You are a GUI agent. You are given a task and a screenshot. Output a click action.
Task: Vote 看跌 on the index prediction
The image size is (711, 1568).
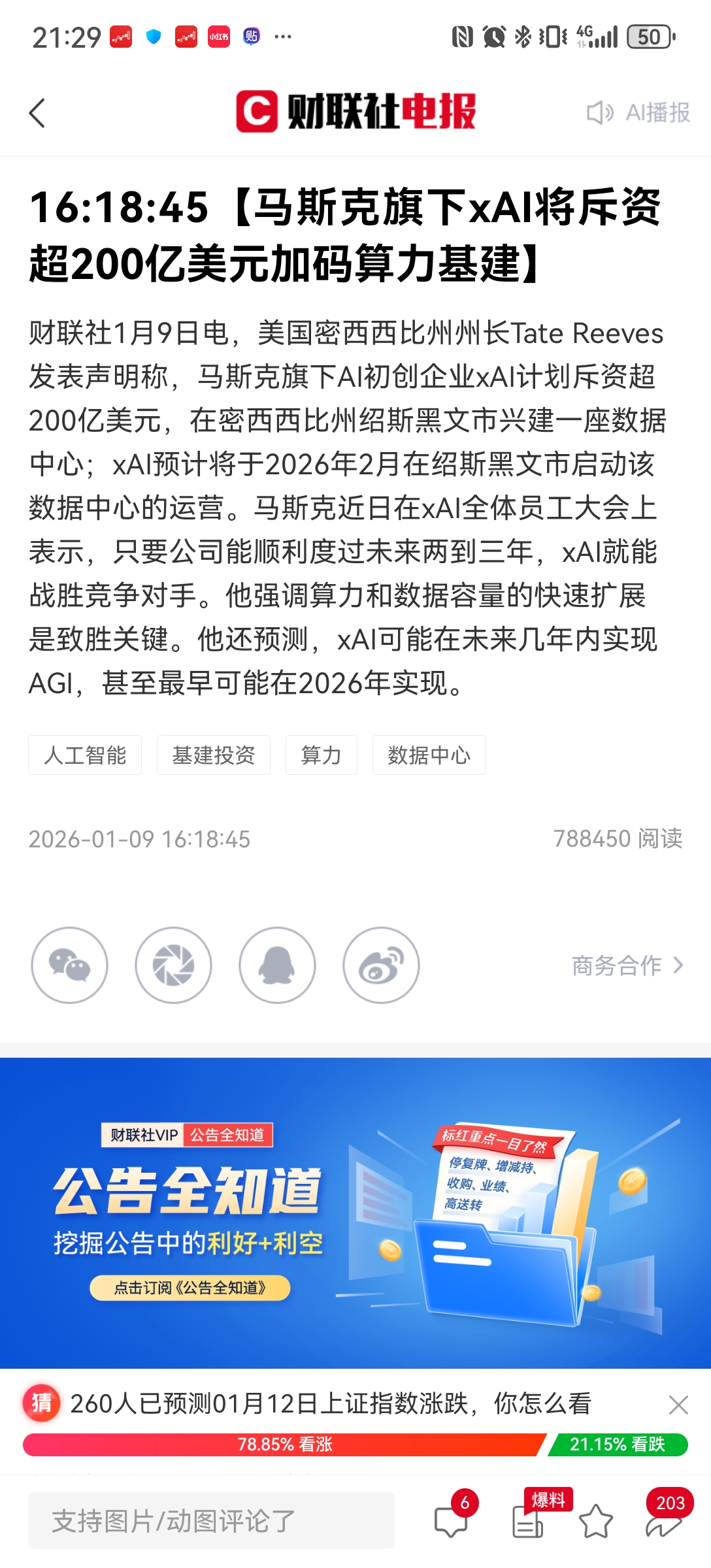click(x=617, y=1444)
